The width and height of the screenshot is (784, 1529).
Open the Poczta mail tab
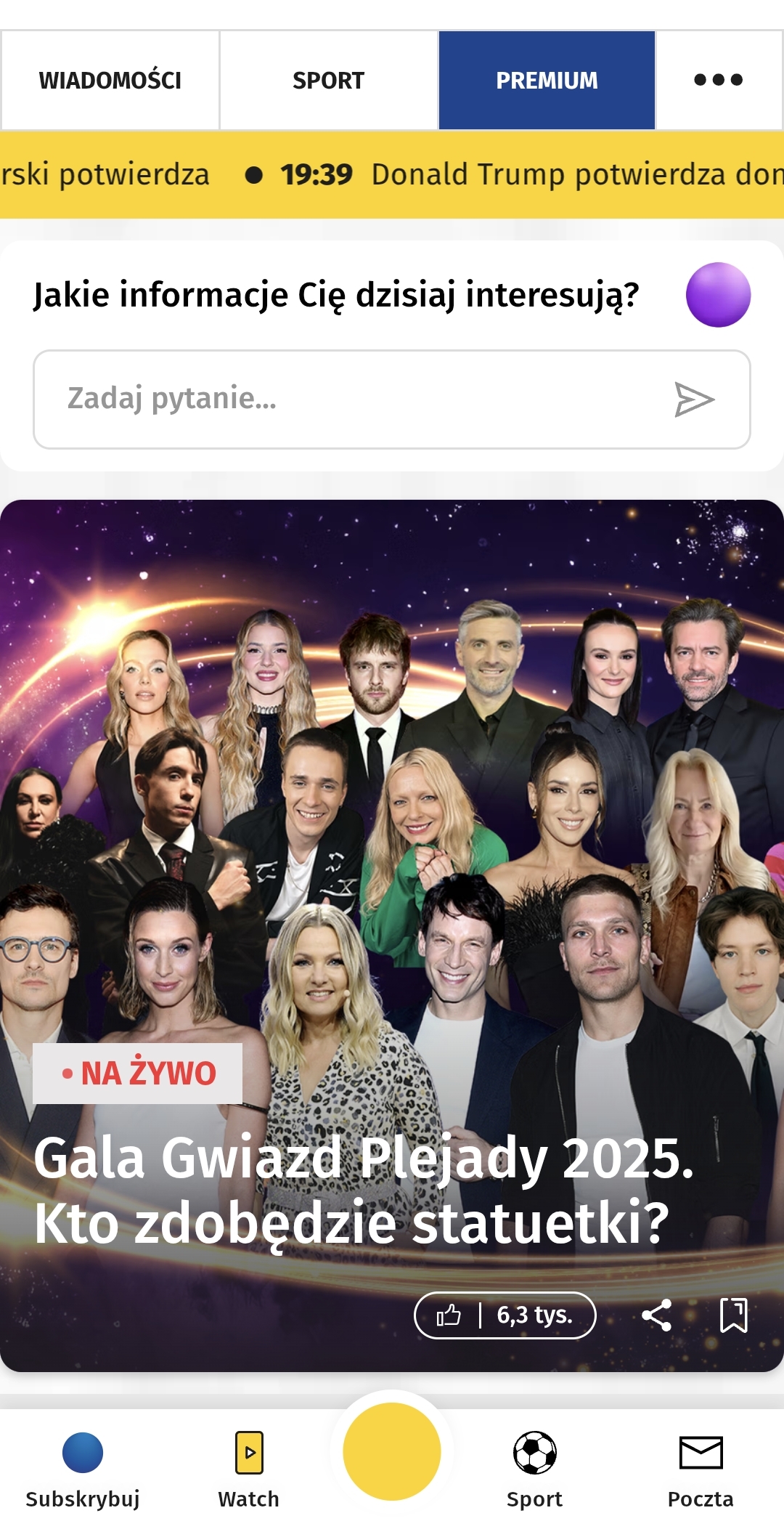701,1469
